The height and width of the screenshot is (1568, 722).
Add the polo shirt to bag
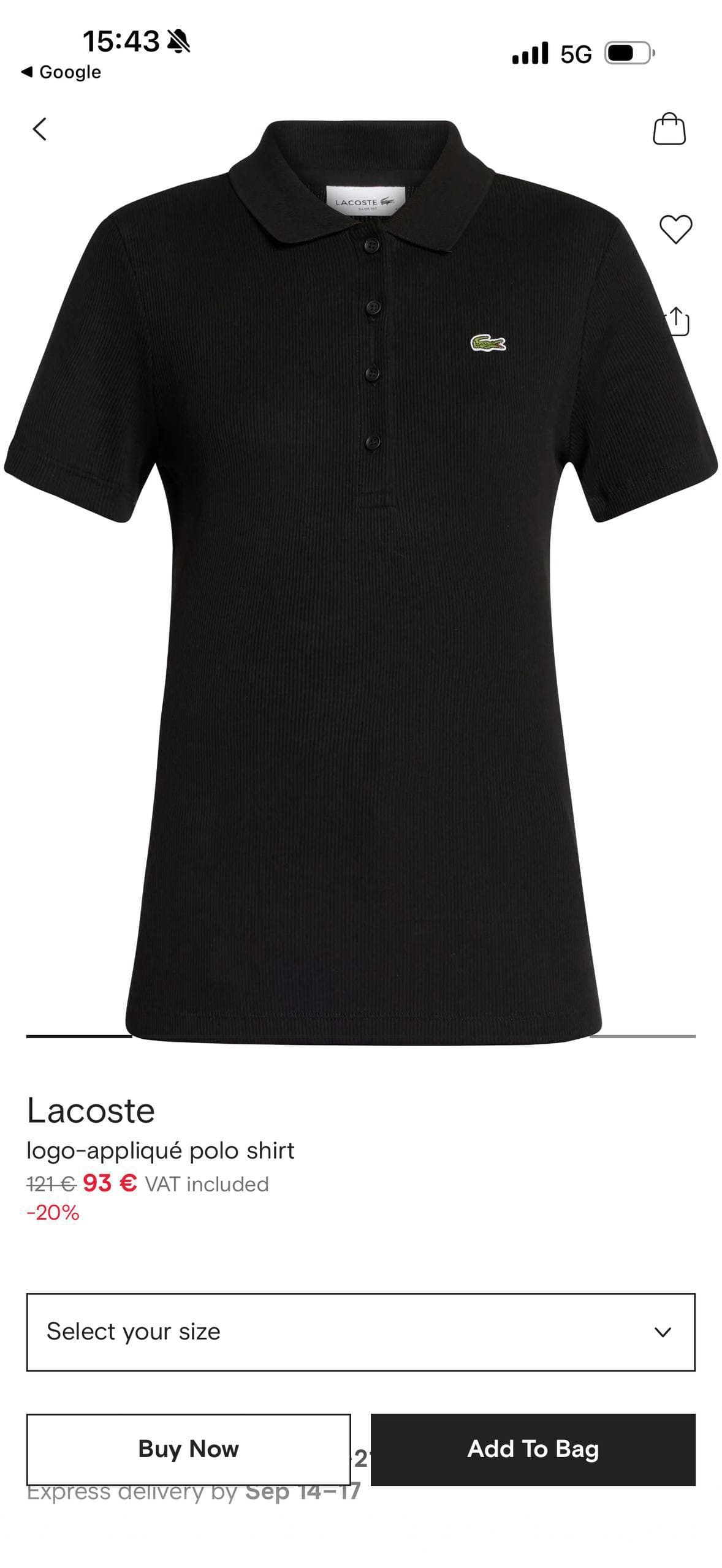[533, 1449]
